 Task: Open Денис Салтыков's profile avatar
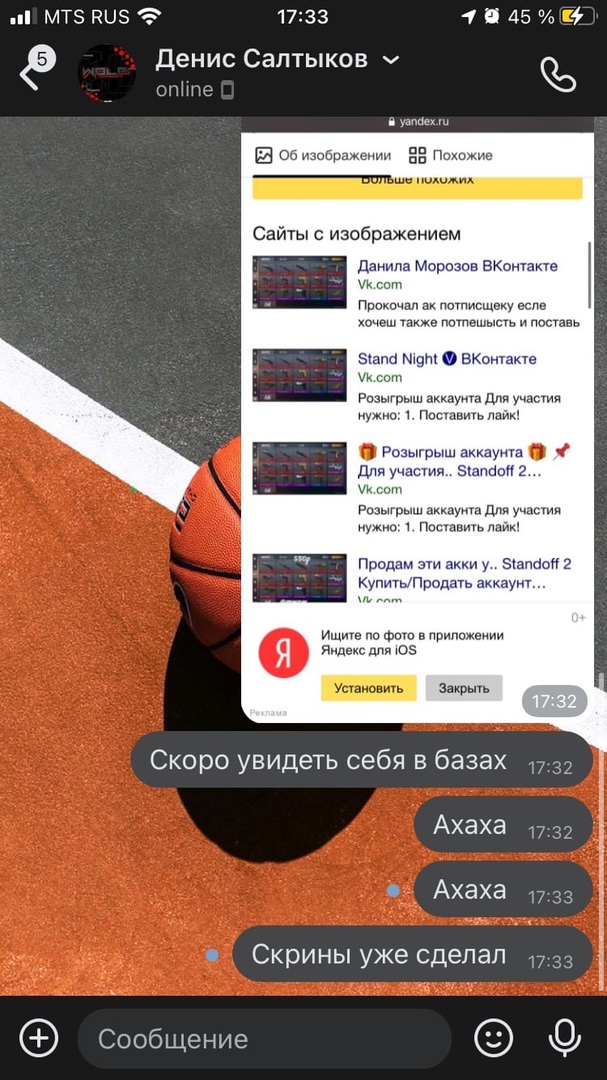[x=107, y=74]
